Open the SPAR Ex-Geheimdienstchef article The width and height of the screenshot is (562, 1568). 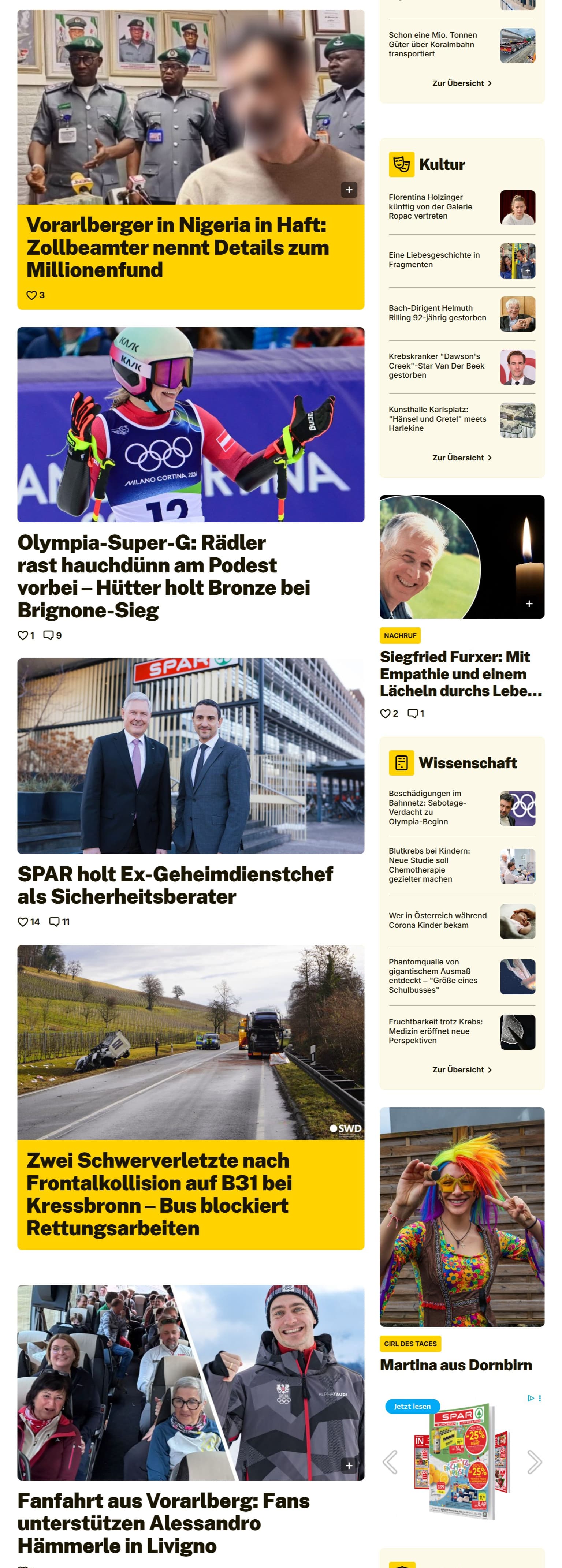pyautogui.click(x=175, y=884)
